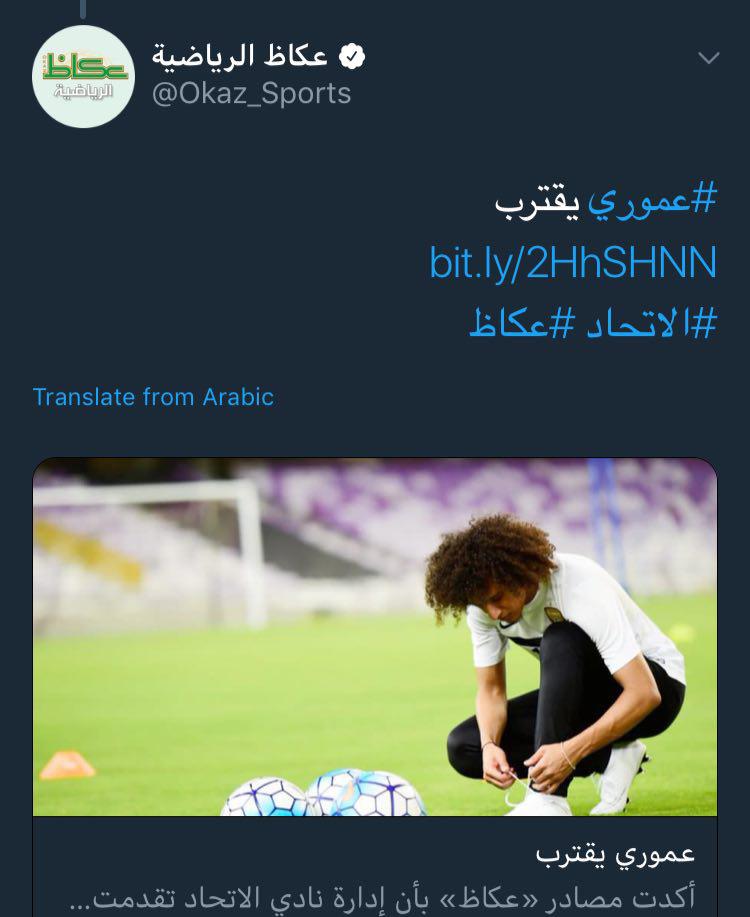The image size is (750, 917).
Task: Open the #عكاظ hashtag
Action: [x=509, y=324]
